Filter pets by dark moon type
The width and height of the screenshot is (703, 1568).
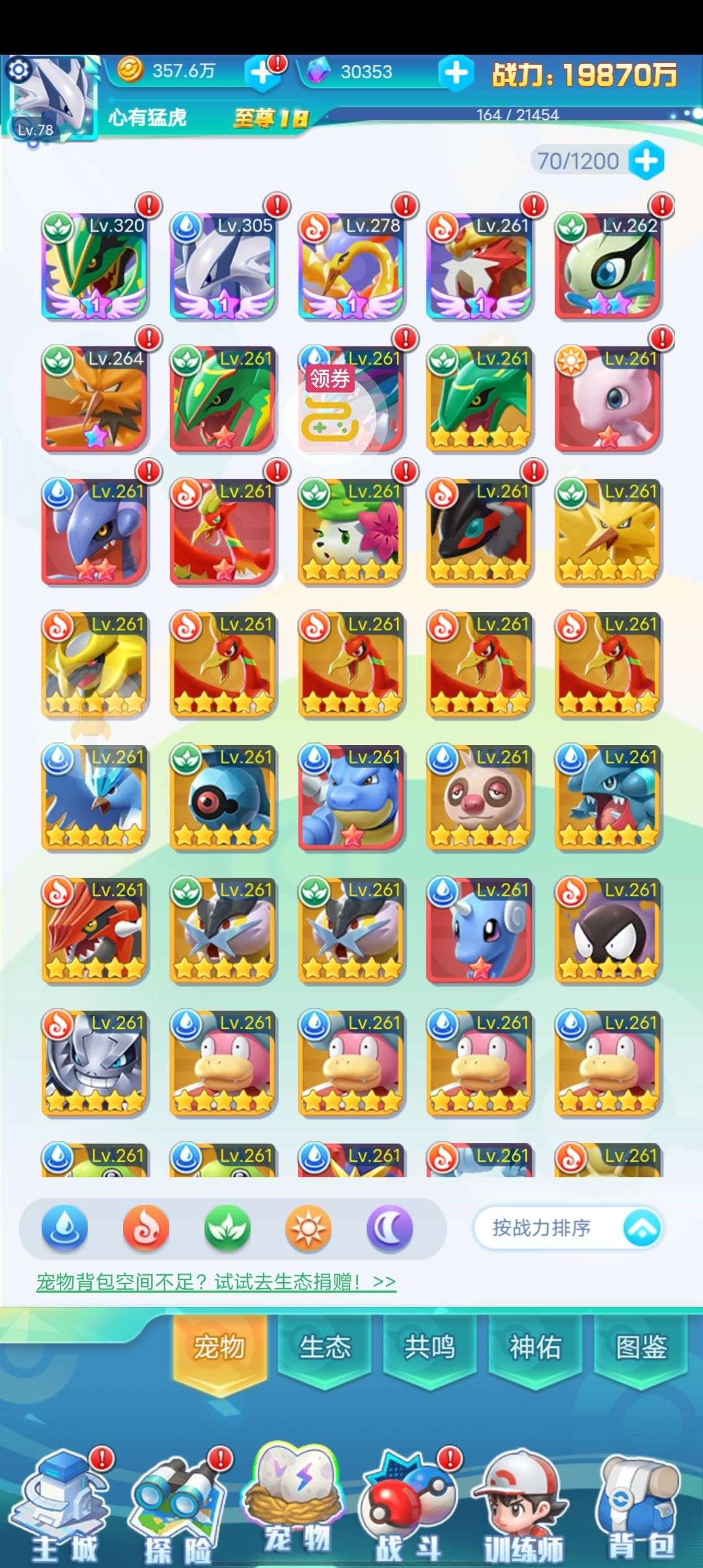point(390,1228)
